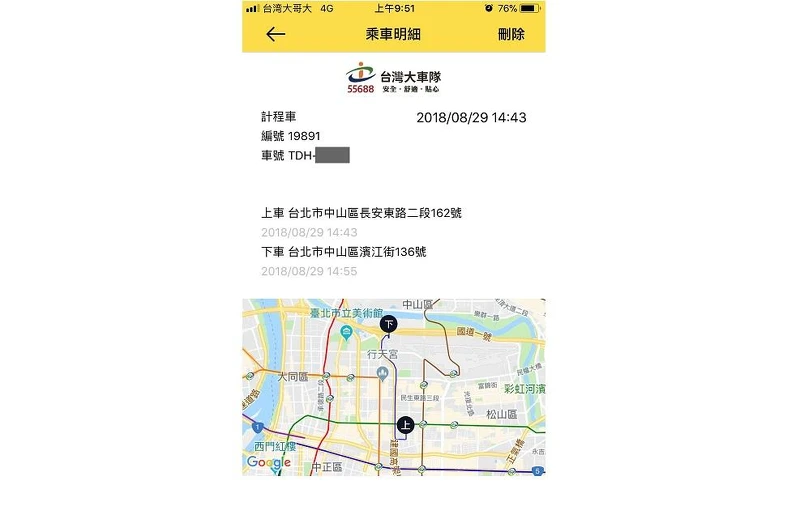Tap 刪除 to delete this ride record
800x506 pixels.
[511, 34]
